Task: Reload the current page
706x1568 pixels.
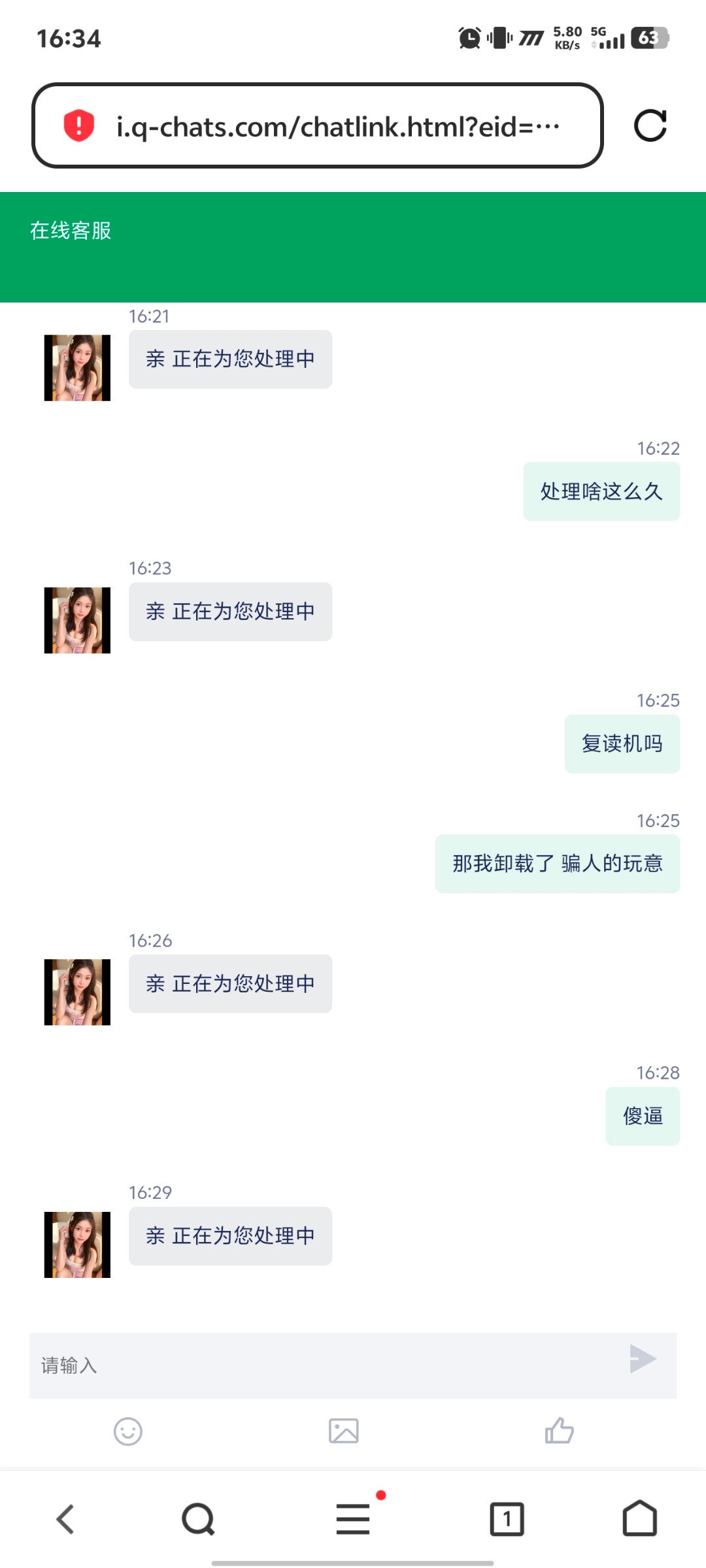Action: pos(650,125)
